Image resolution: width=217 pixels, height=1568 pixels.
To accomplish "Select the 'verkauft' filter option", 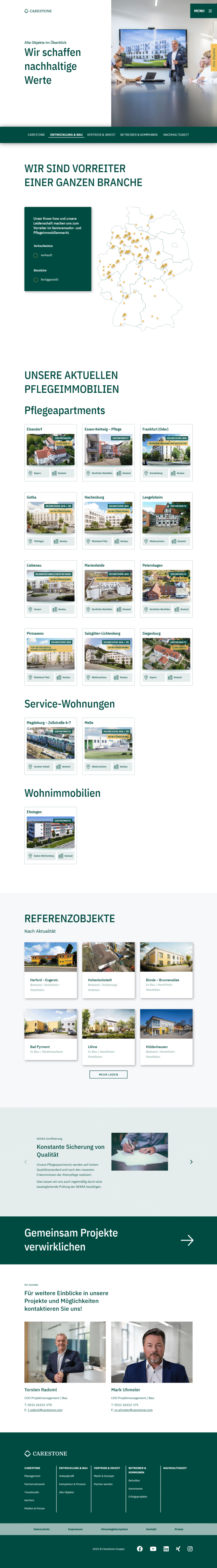I will (36, 255).
